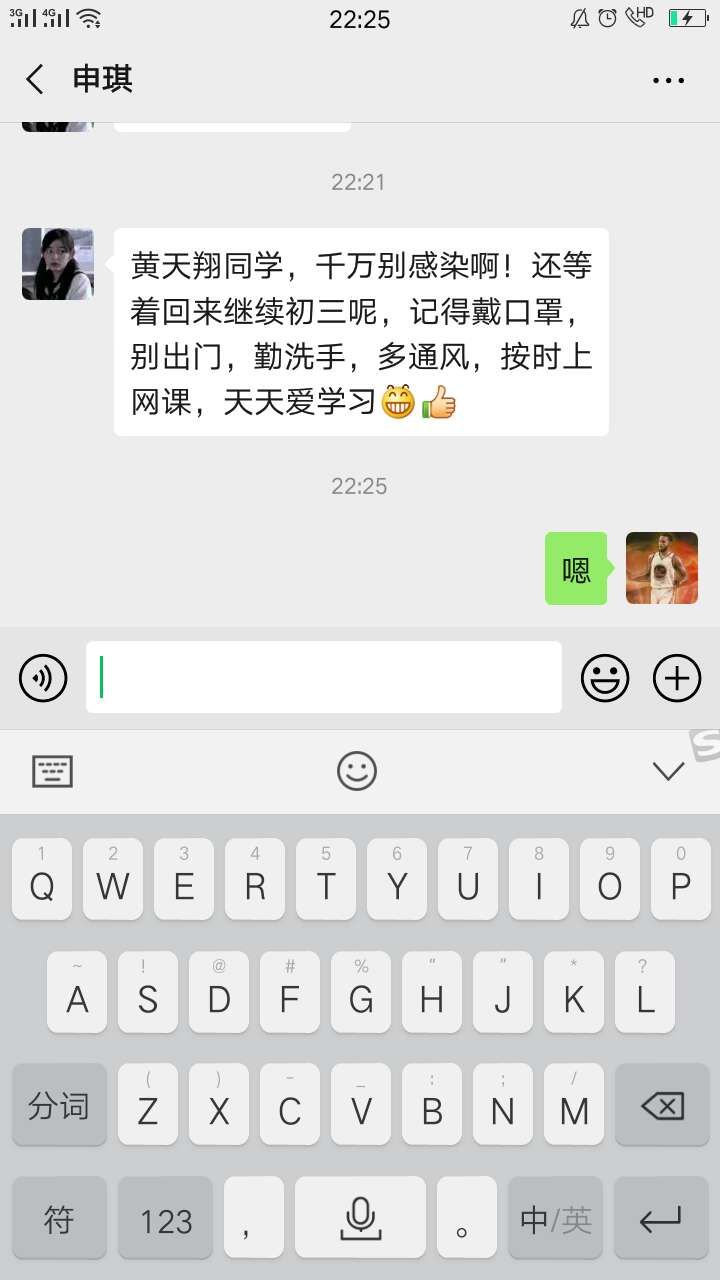Image resolution: width=720 pixels, height=1280 pixels.
Task: Tap the keyboard microphone key
Action: click(x=360, y=1217)
